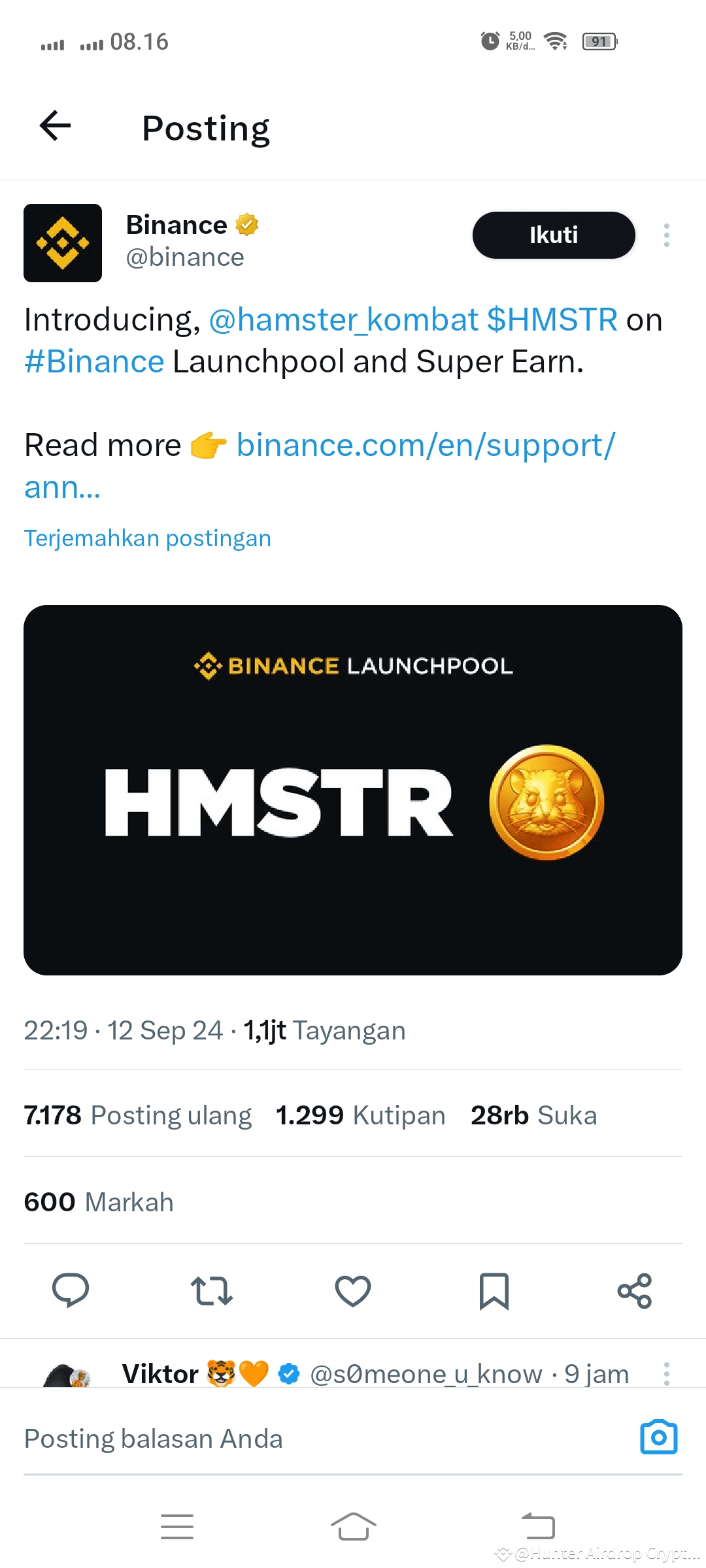Open Binance profile picture
The width and height of the screenshot is (706, 1568).
63,243
